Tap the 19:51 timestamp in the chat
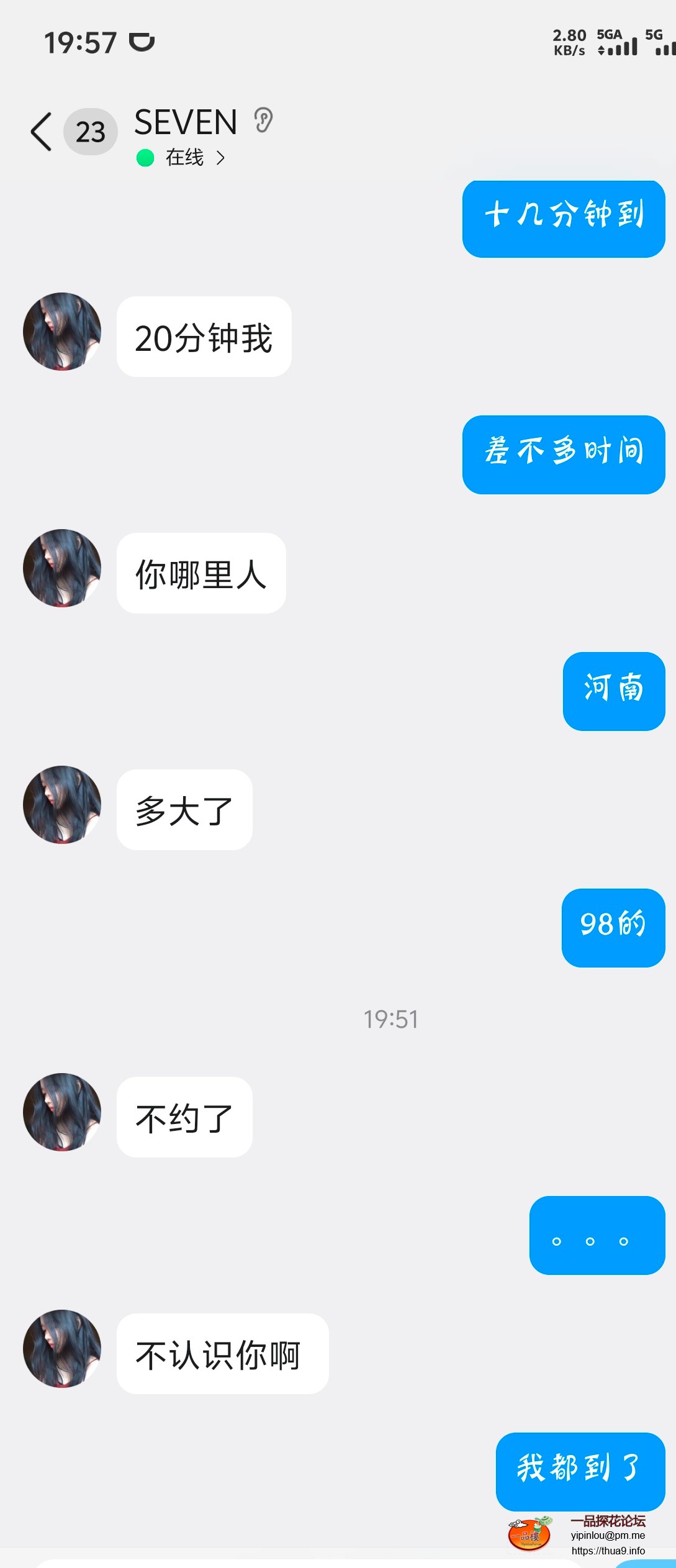676x1568 pixels. (x=390, y=1018)
